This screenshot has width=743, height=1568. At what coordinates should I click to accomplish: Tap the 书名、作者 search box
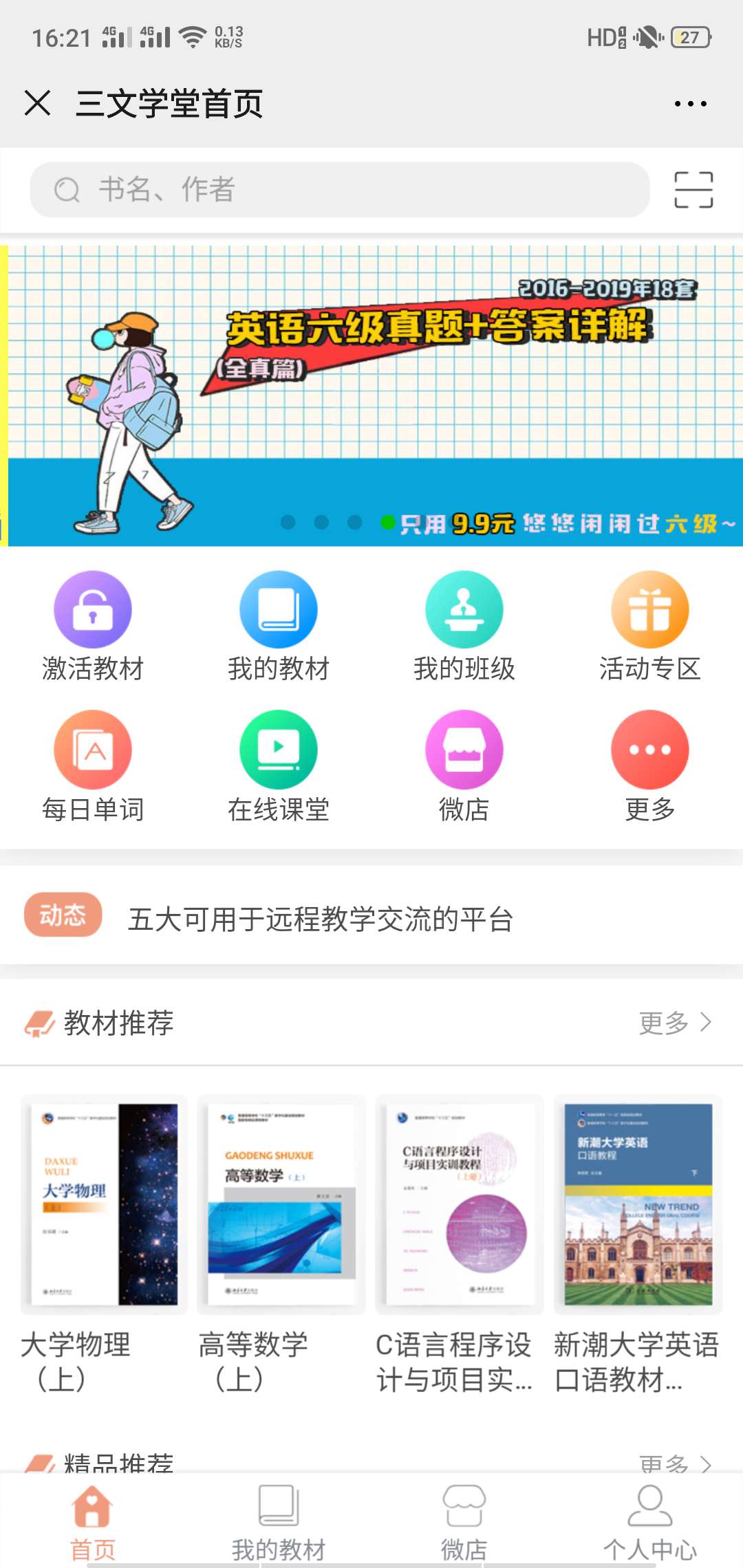(x=340, y=190)
